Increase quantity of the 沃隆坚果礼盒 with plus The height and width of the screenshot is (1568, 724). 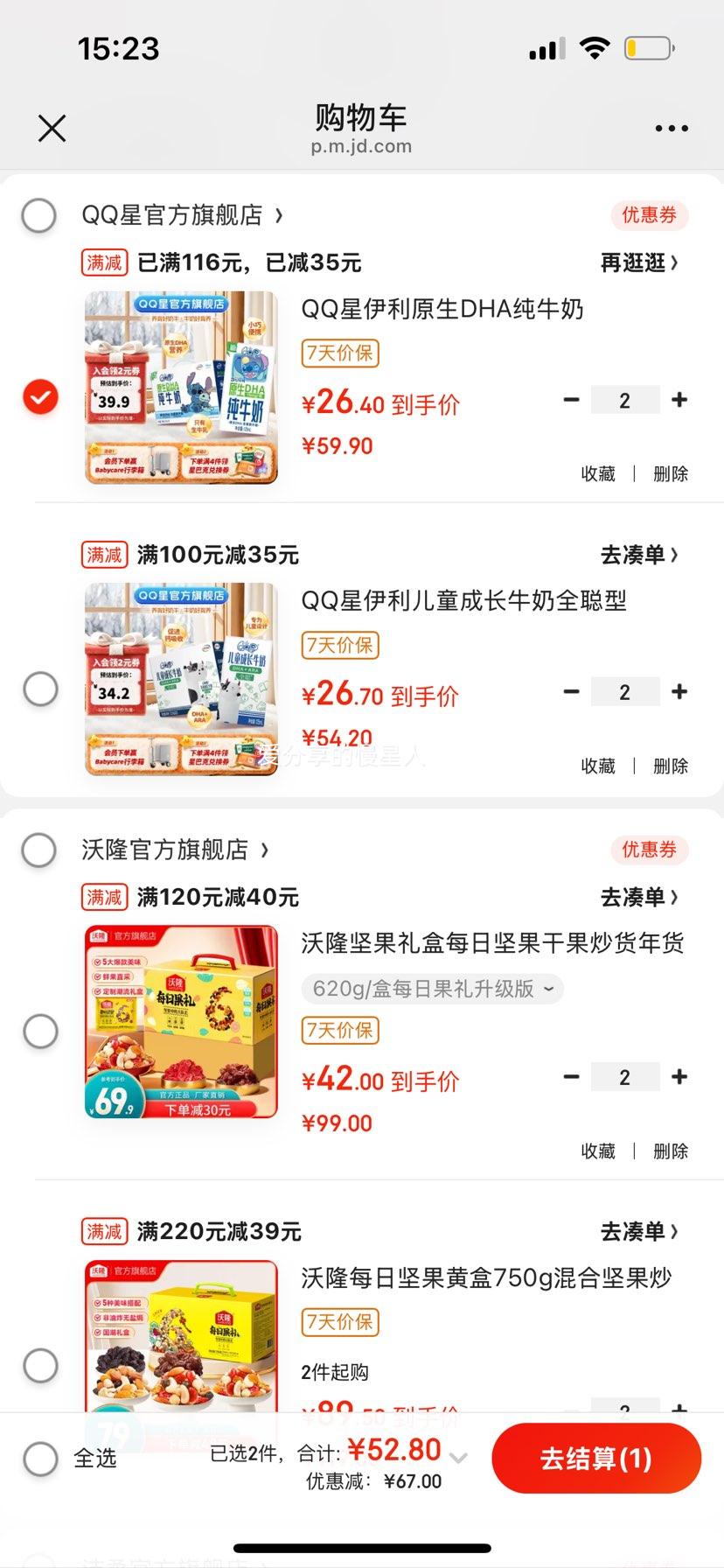[679, 1076]
